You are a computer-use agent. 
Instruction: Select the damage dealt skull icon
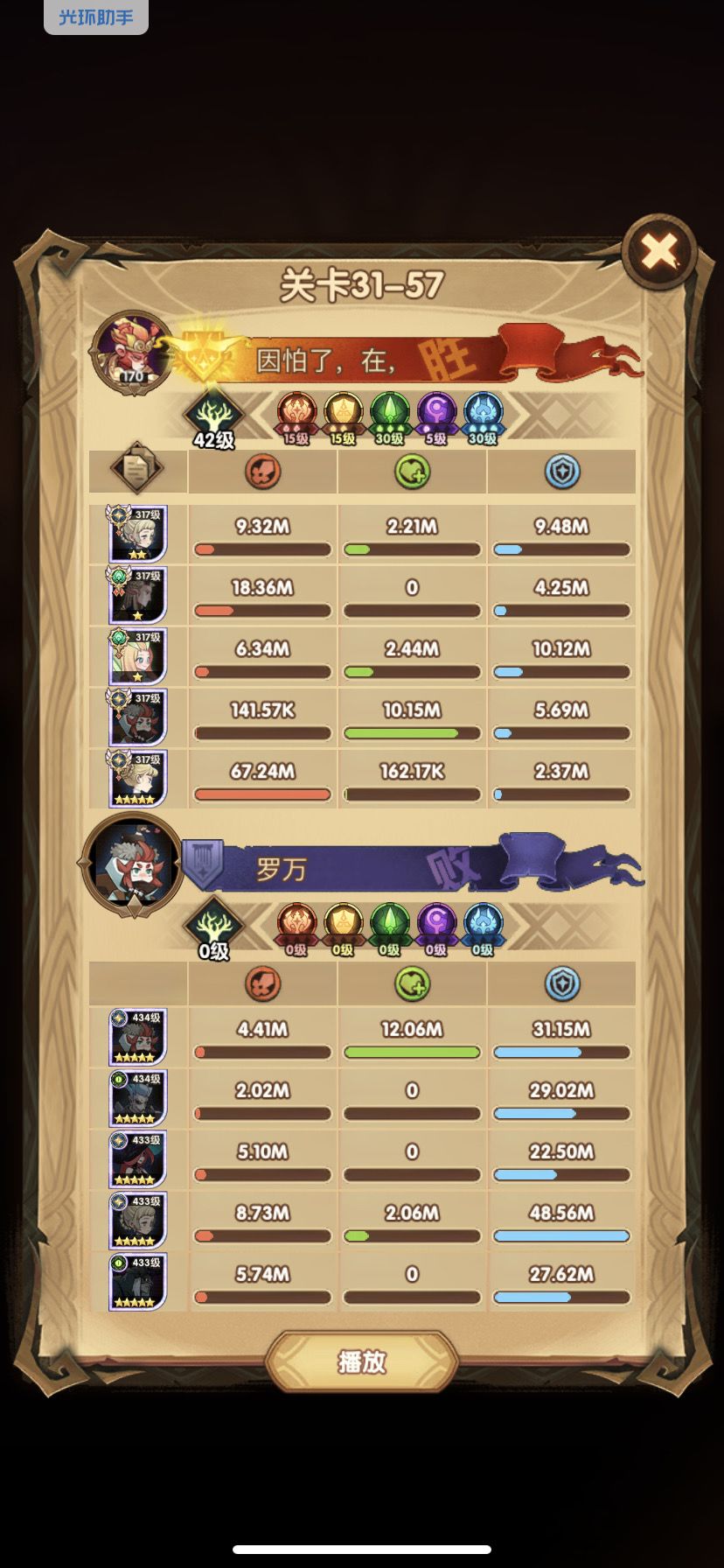coord(261,471)
